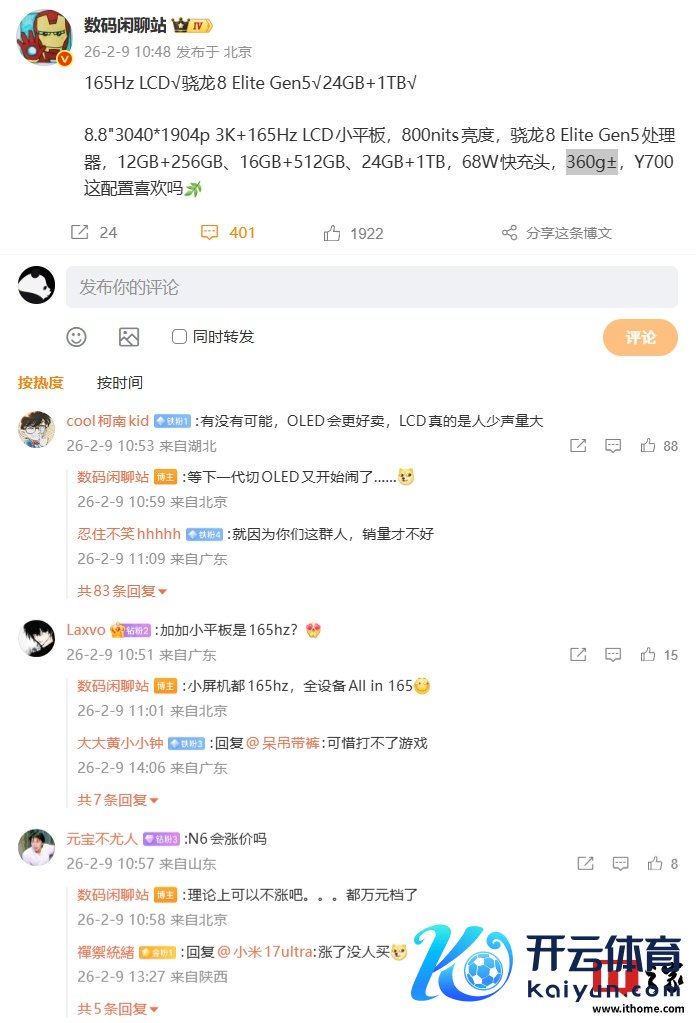Screen dimensions: 696x1023
Task: Expand 共7条回复 replies
Action: point(118,800)
